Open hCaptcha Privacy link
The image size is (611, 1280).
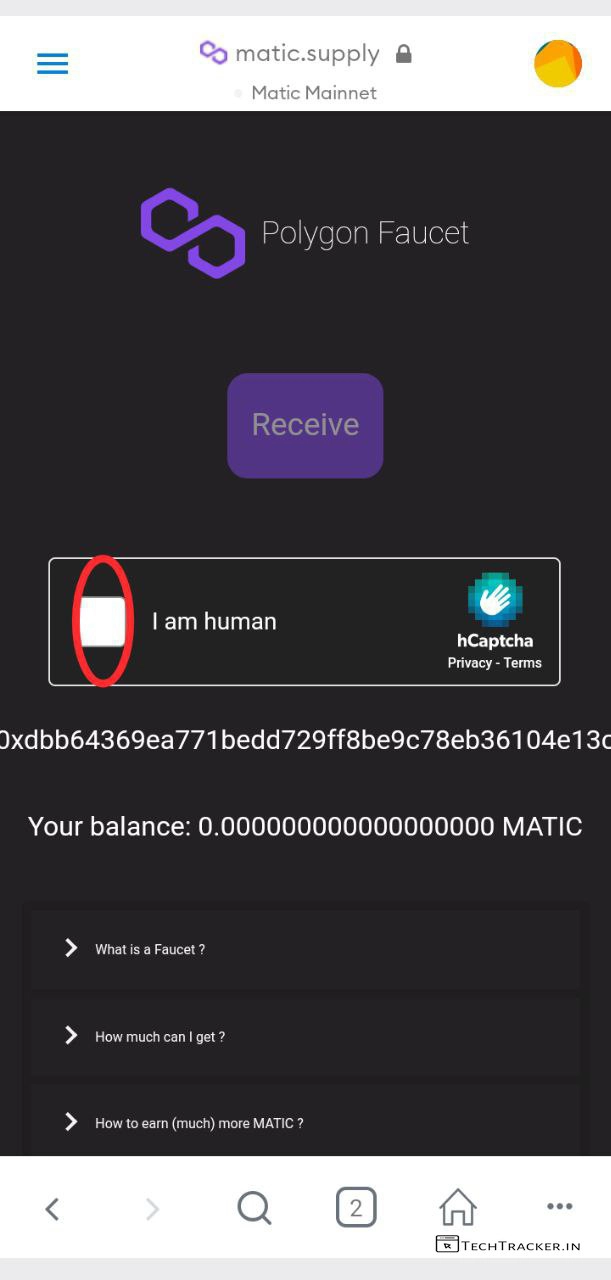[x=469, y=663]
